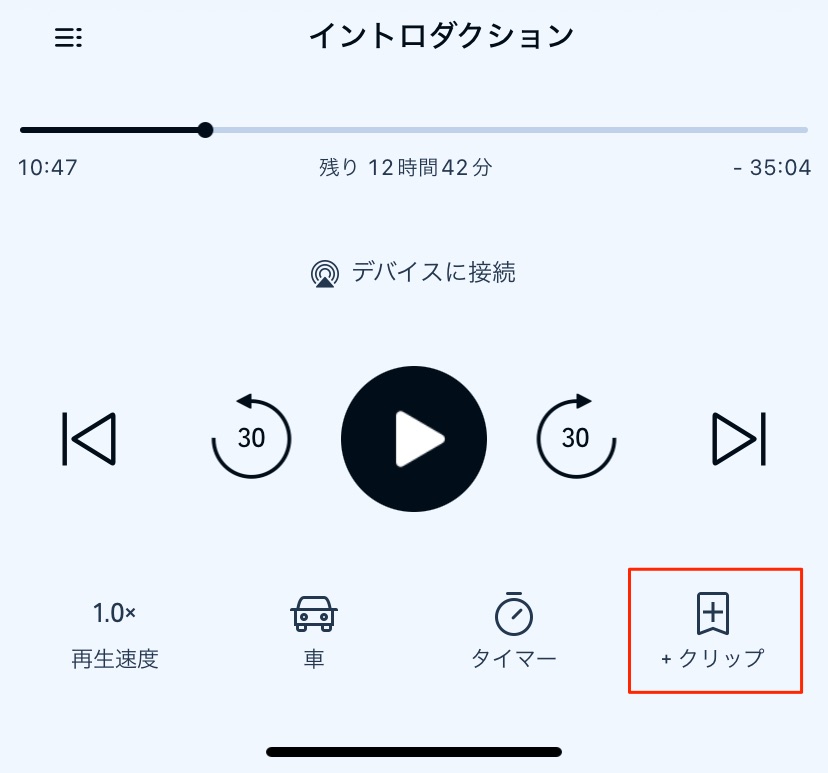Viewport: 828px width, 773px height.
Task: Start playback with the play button
Action: (x=413, y=438)
